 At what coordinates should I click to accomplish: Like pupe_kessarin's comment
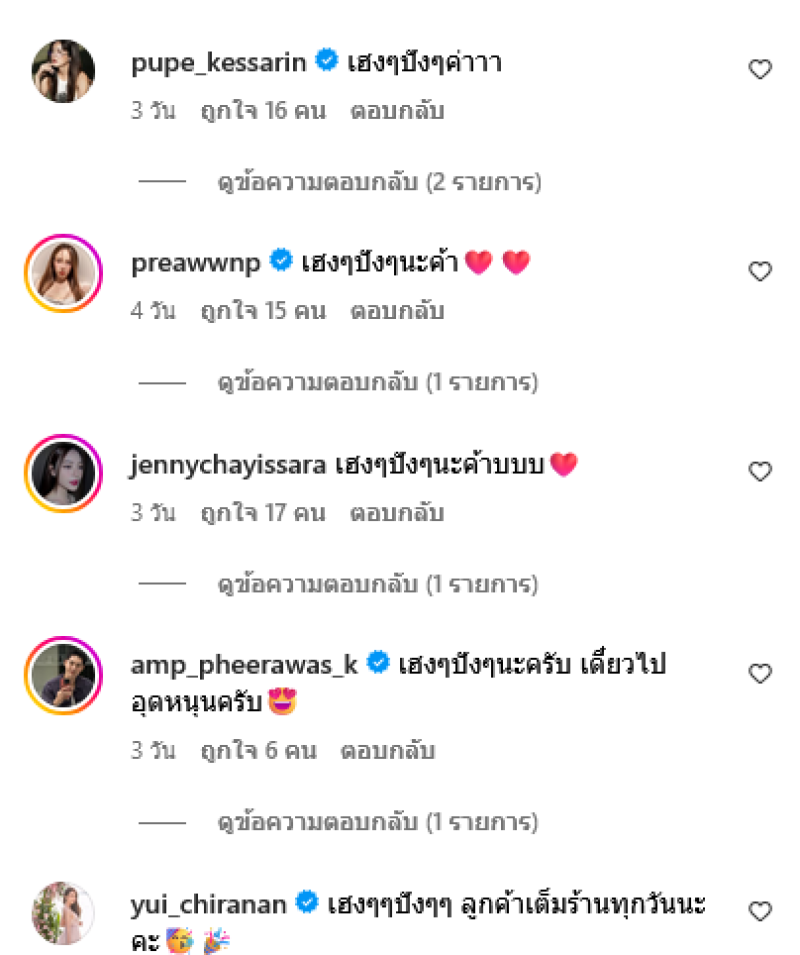(x=760, y=70)
